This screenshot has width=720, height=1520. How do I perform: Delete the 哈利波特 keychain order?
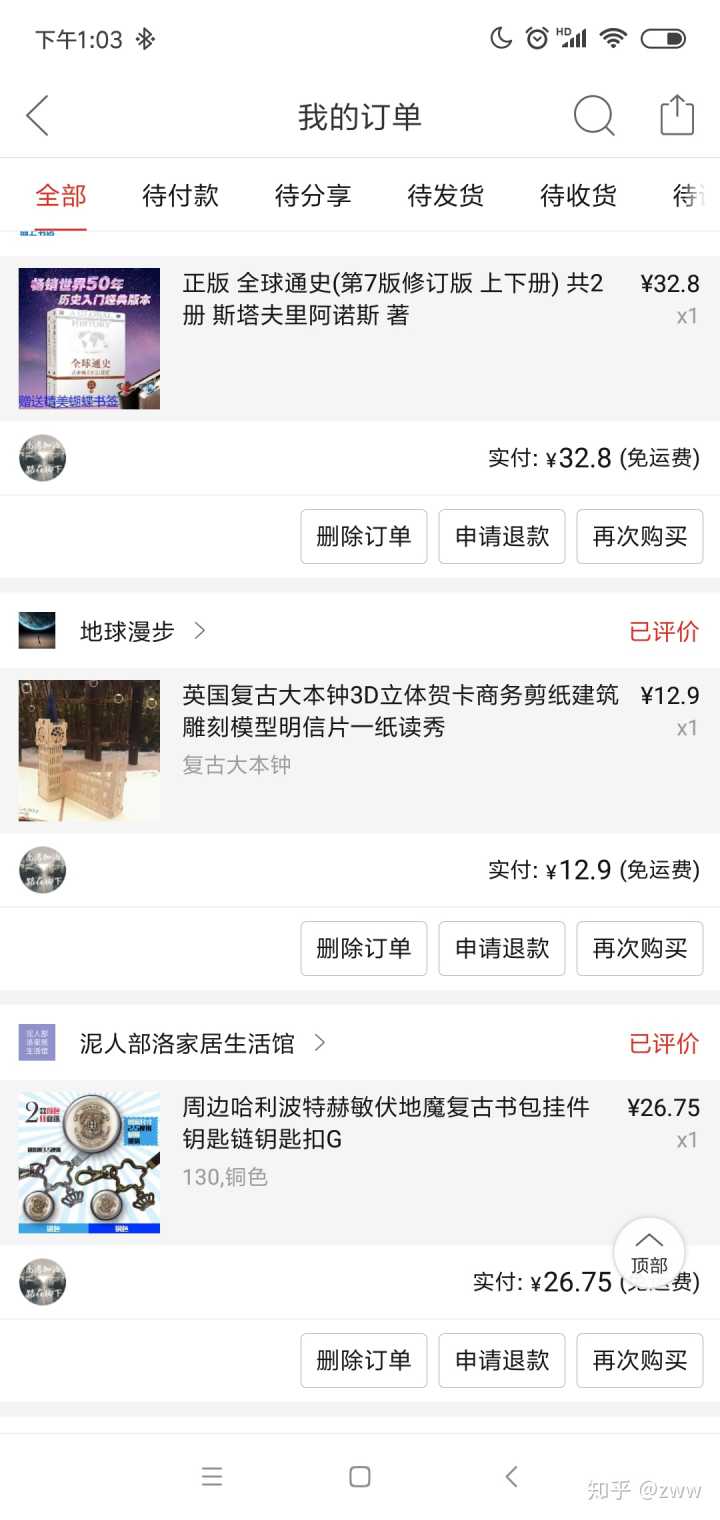364,1360
